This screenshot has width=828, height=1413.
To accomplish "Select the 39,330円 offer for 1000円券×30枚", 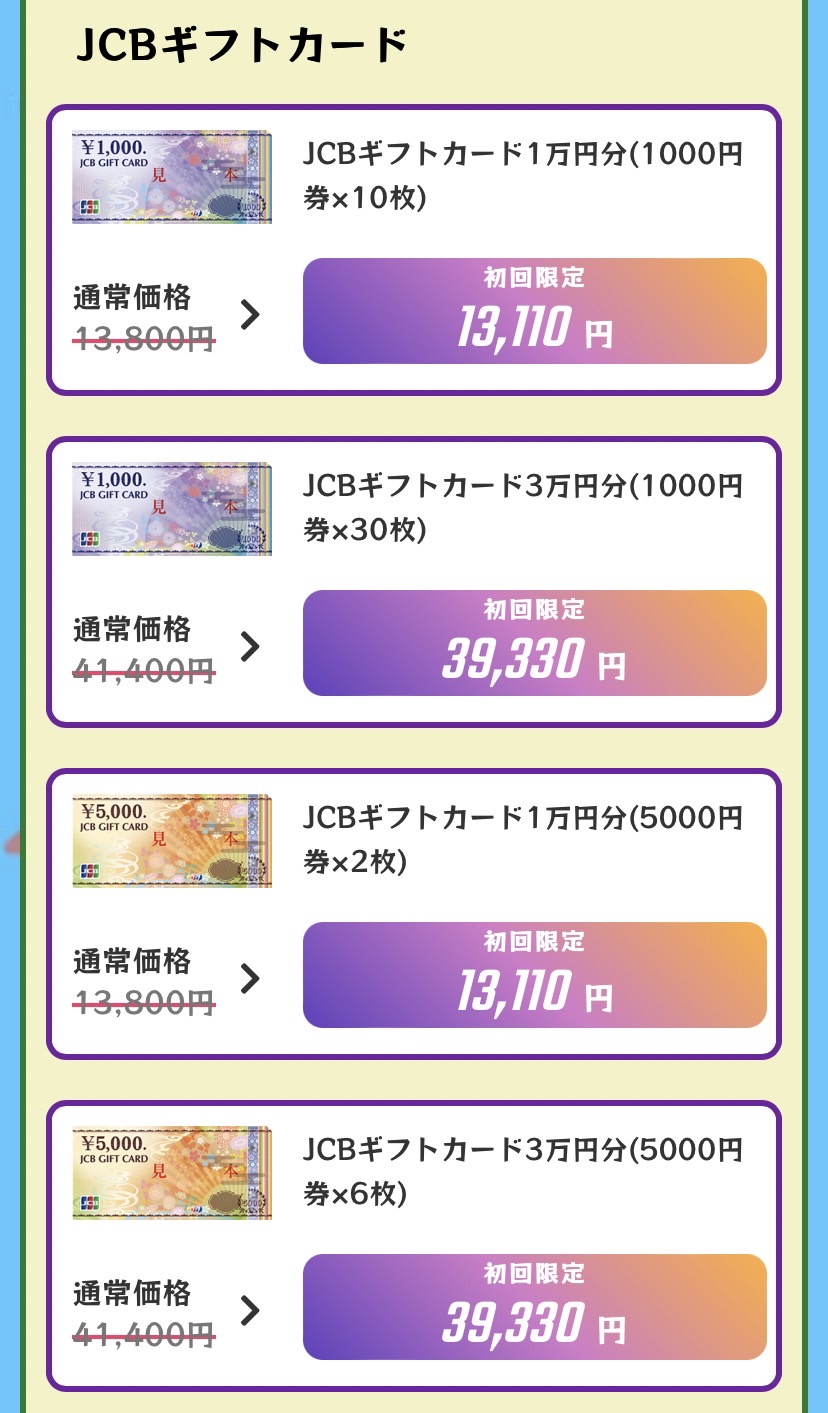I will pyautogui.click(x=534, y=643).
